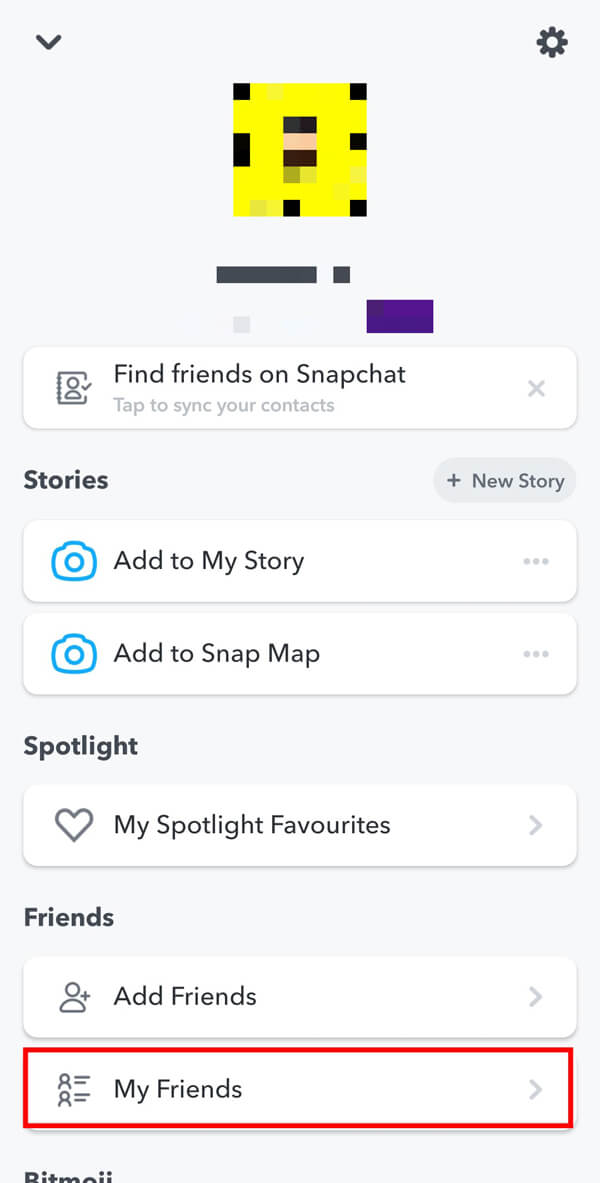This screenshot has width=600, height=1183.
Task: Open options for Add to My Story
Action: [x=536, y=561]
